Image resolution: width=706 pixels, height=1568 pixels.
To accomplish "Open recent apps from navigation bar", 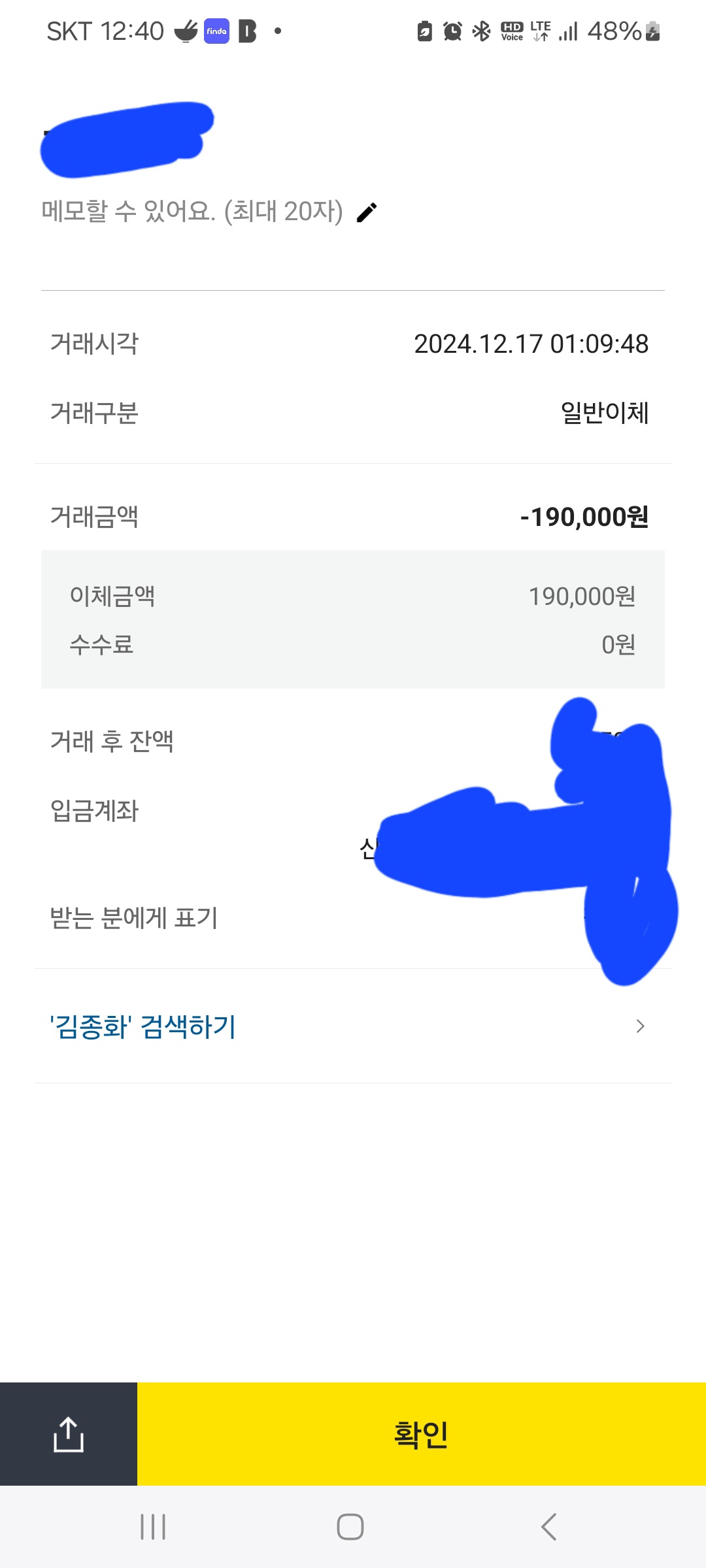I will pos(153,1527).
